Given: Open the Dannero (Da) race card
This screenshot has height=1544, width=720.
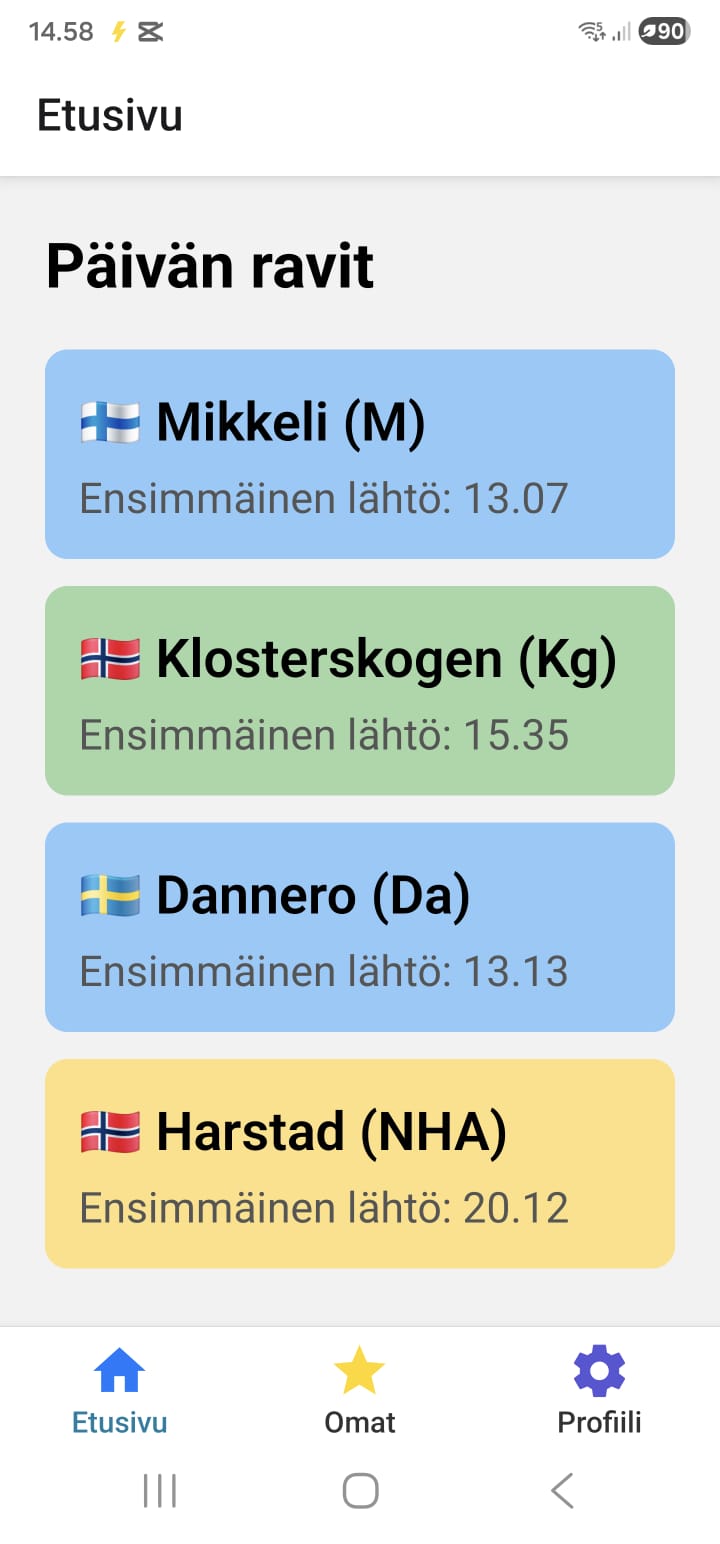Looking at the screenshot, I should (x=359, y=926).
